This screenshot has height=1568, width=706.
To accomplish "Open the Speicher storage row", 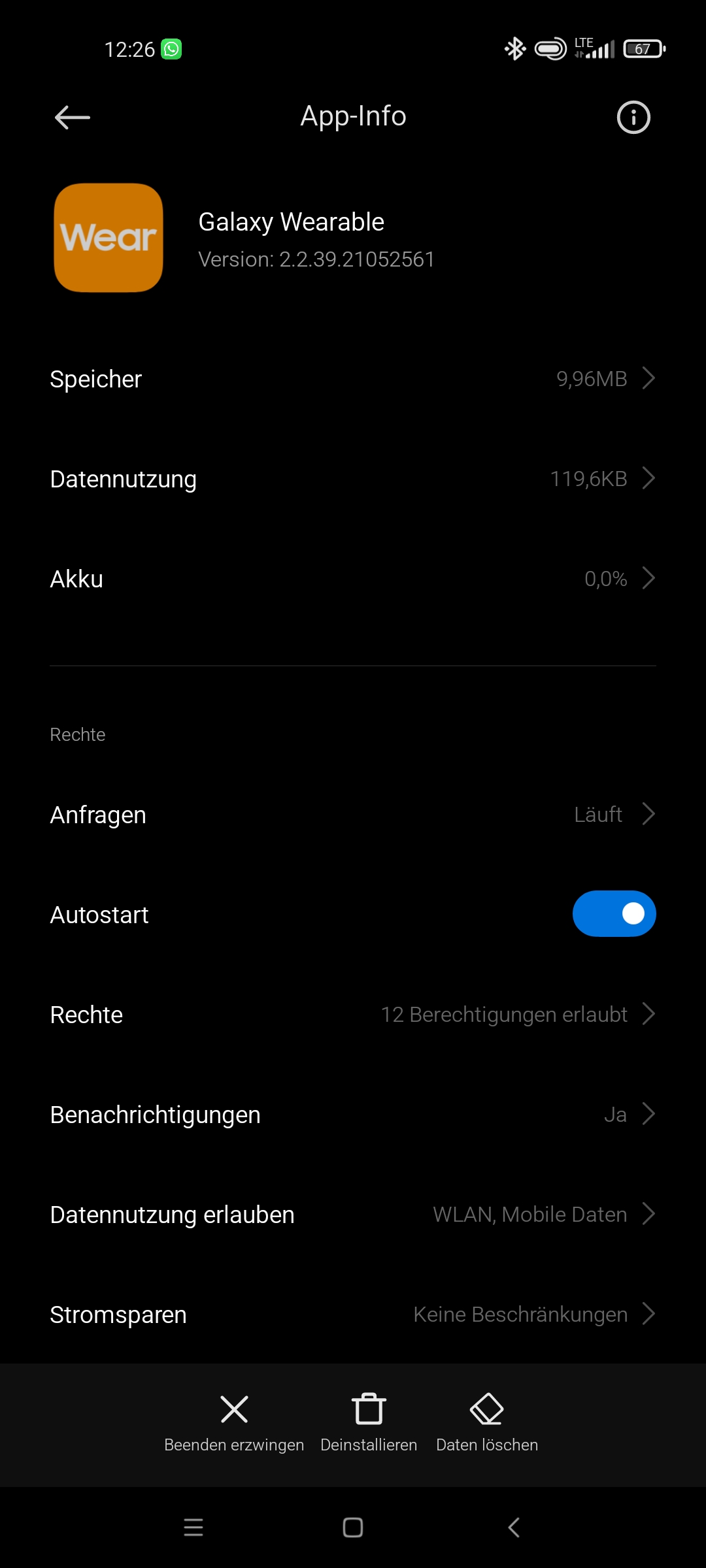I will click(353, 379).
